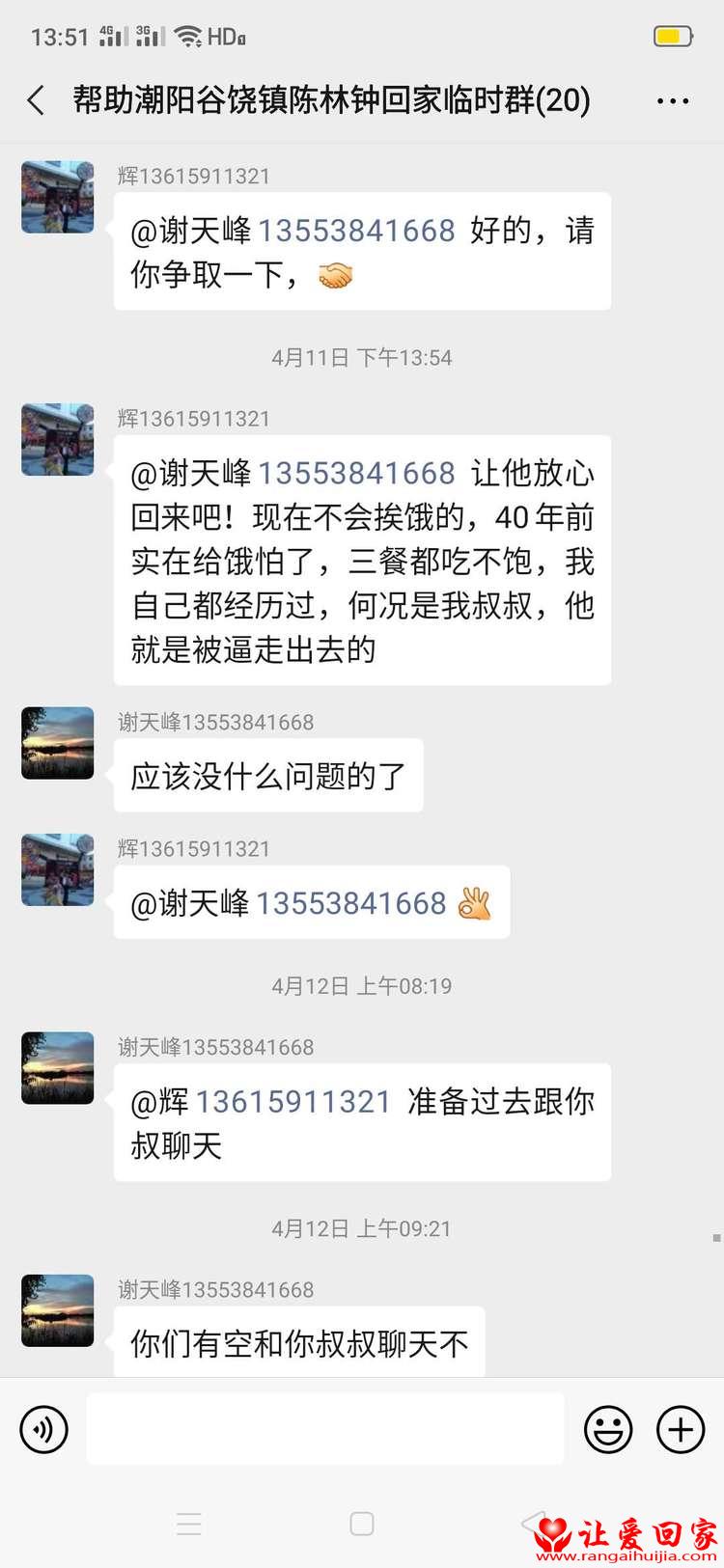Screen dimensions: 724x1568
Task: Tap phone number 13615911321 in 准备过去跟你叔聊天 message
Action: (x=292, y=1102)
